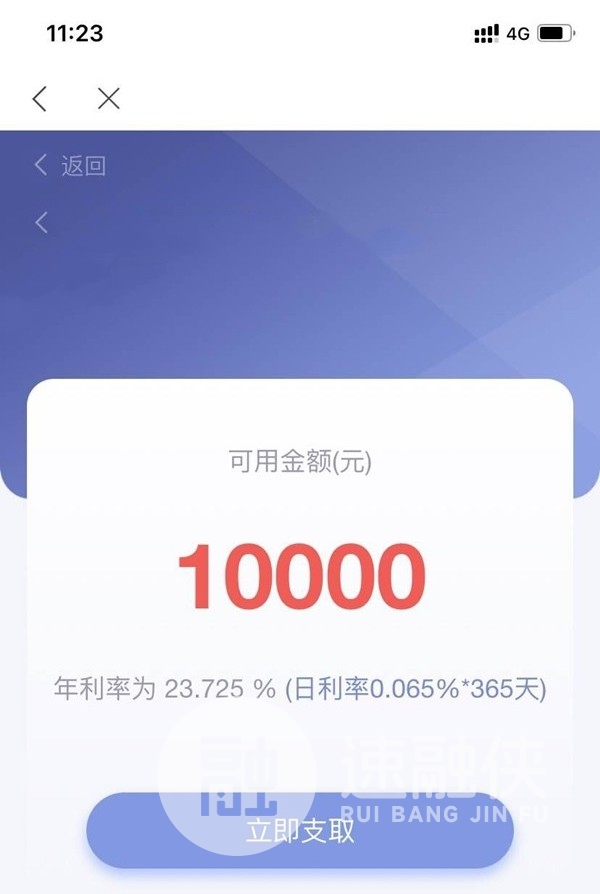Tap the 返回 back link

tap(72, 166)
